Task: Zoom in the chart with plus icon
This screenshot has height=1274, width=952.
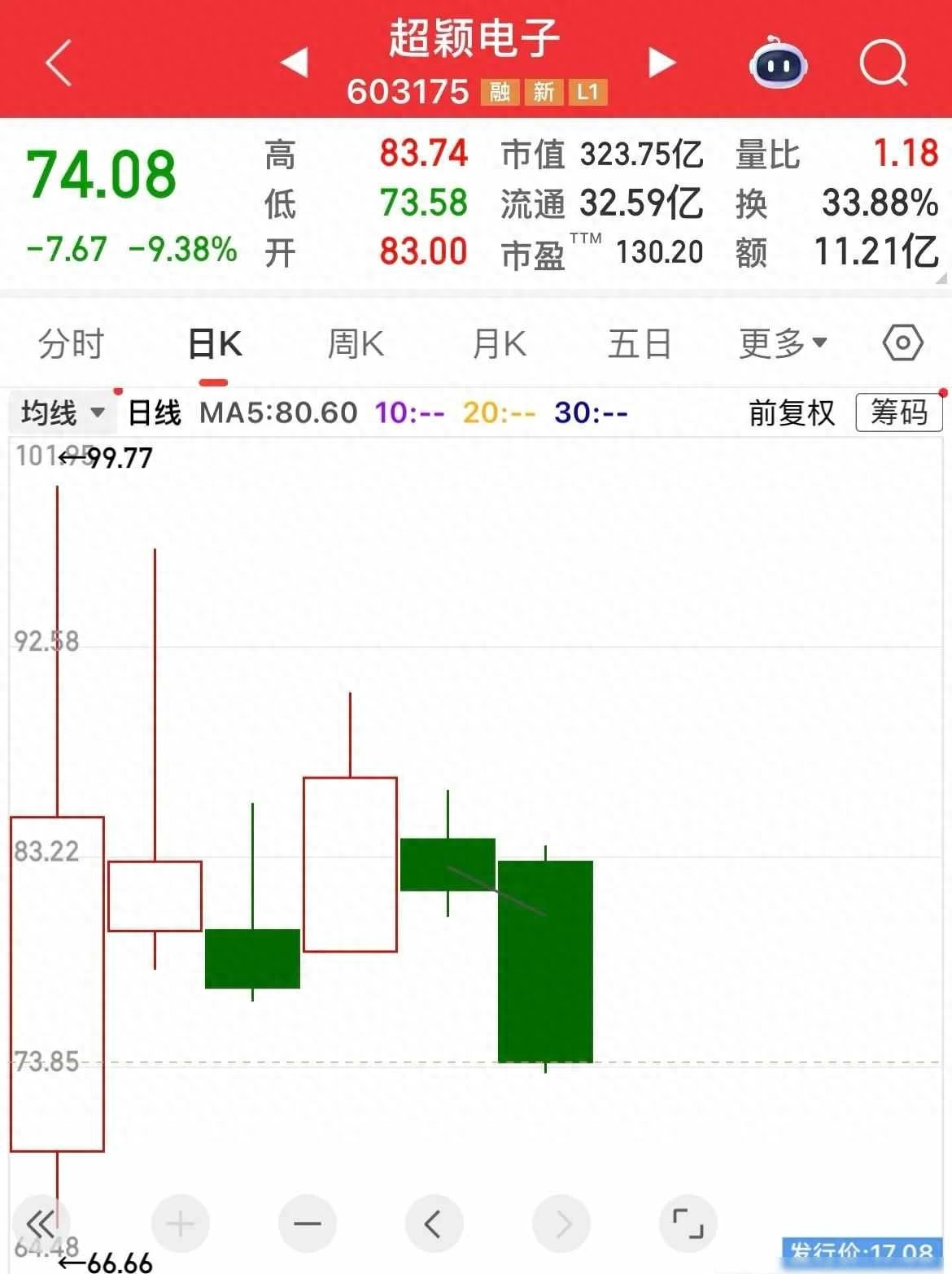Action: coord(179,1223)
